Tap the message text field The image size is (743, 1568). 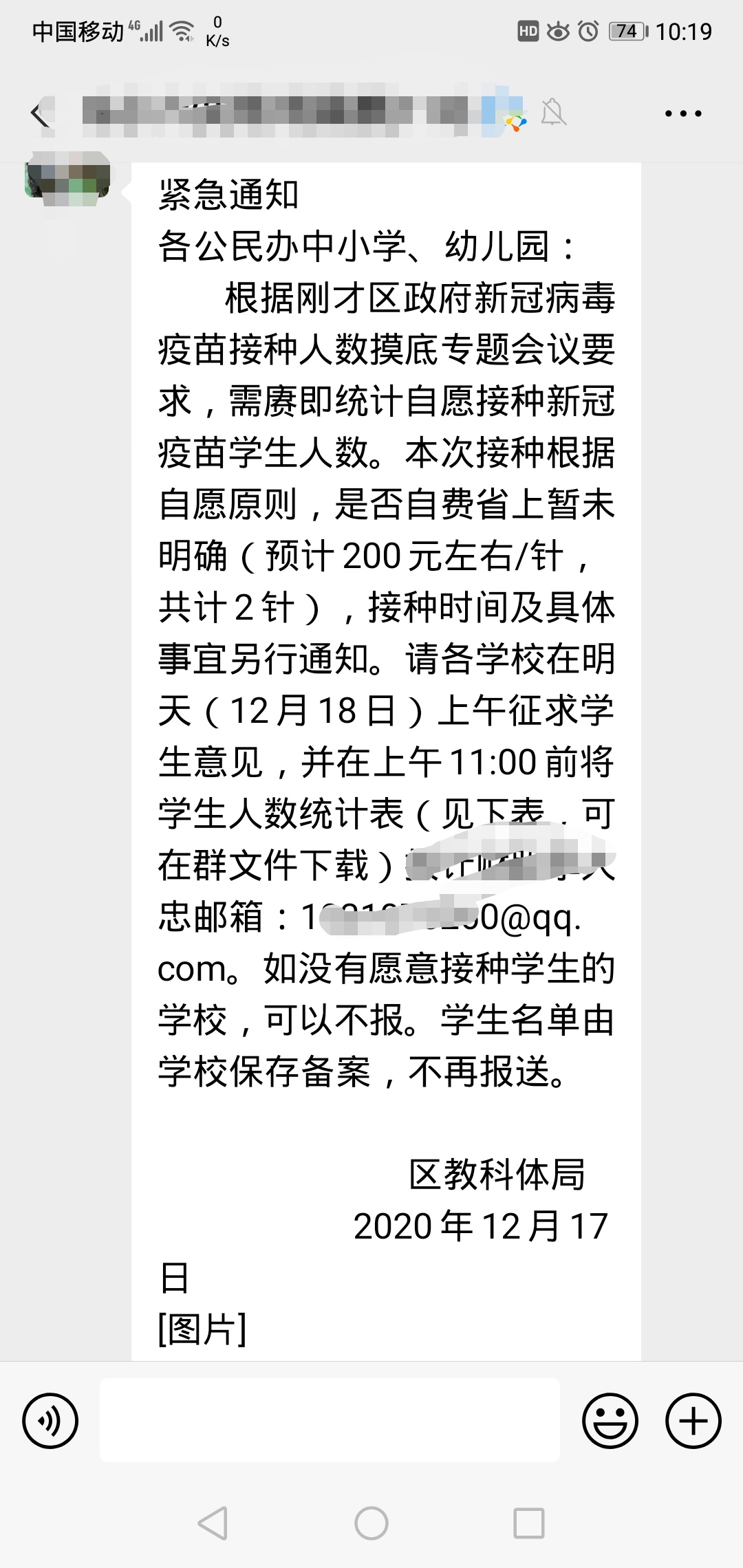[330, 1420]
